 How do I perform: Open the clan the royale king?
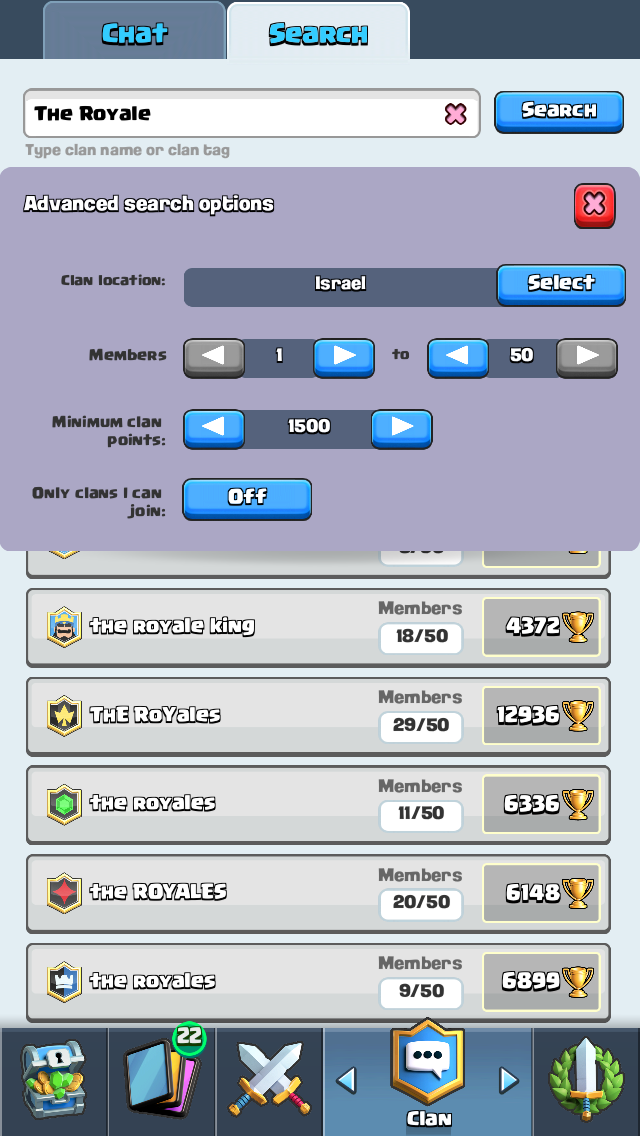[318, 627]
